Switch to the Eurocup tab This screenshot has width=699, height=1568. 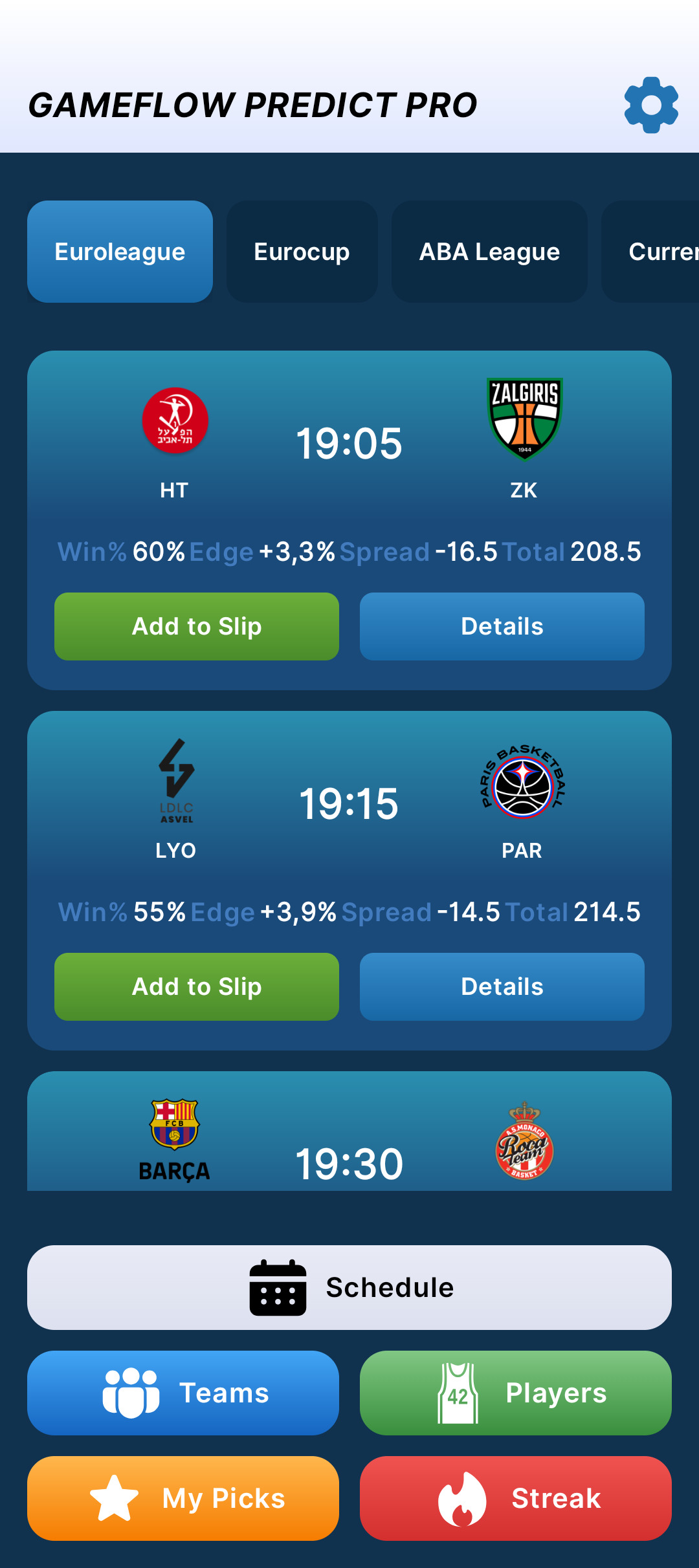pos(301,252)
